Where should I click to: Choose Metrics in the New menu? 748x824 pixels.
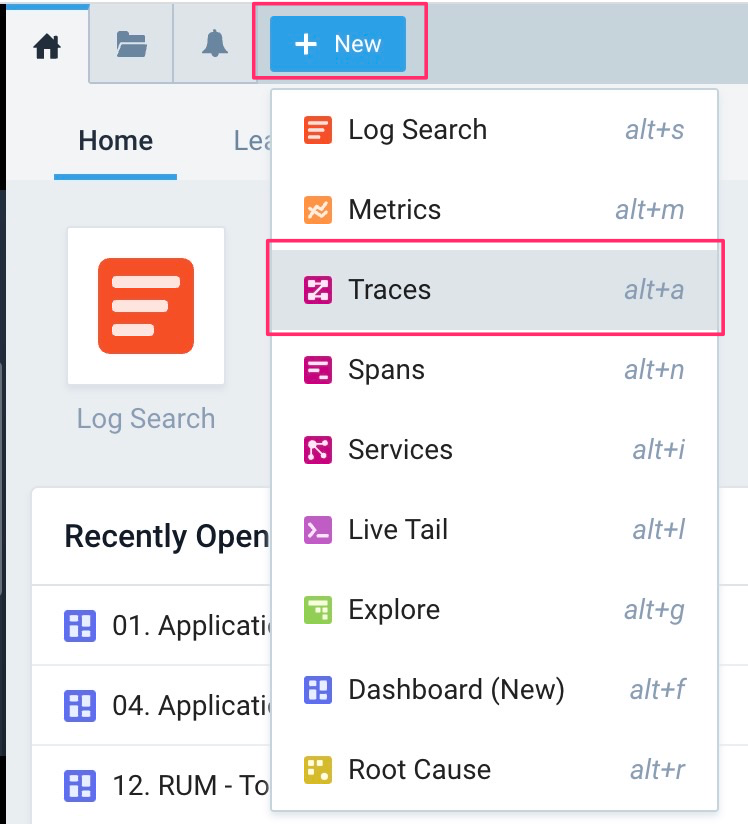coord(394,210)
